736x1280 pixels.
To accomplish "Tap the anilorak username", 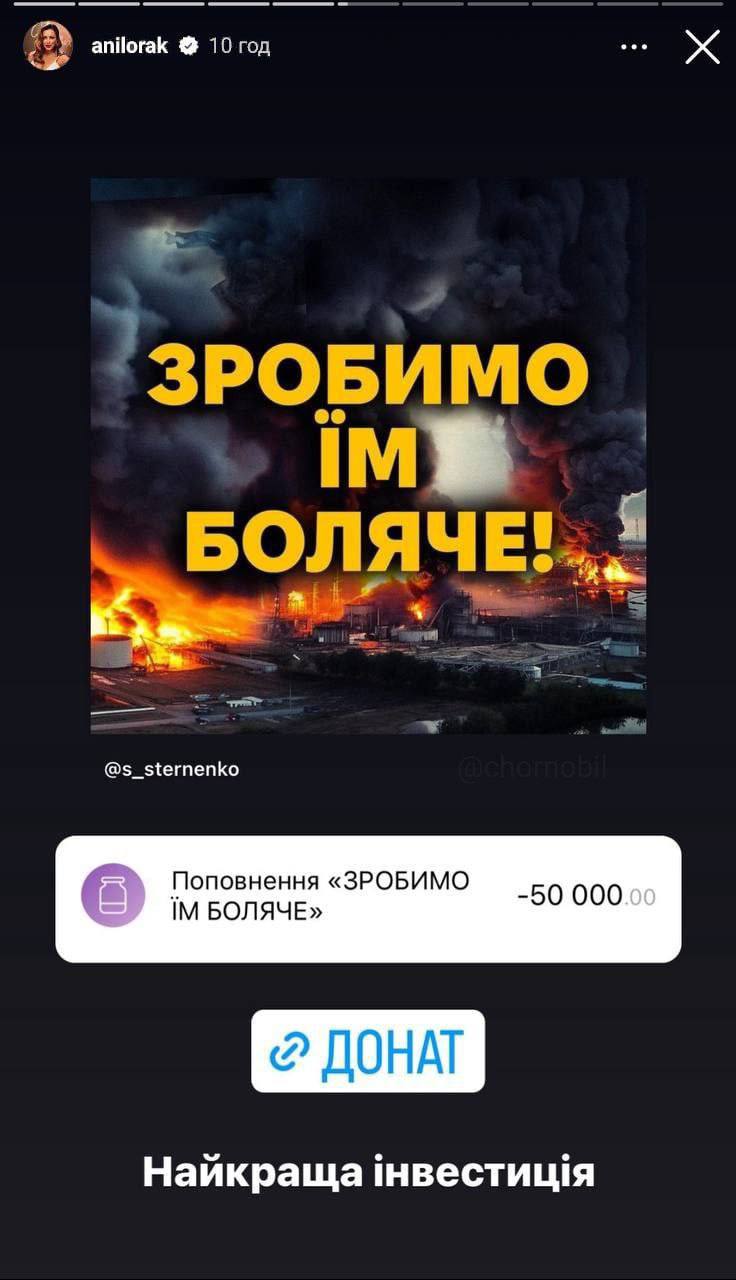I will 129,46.
